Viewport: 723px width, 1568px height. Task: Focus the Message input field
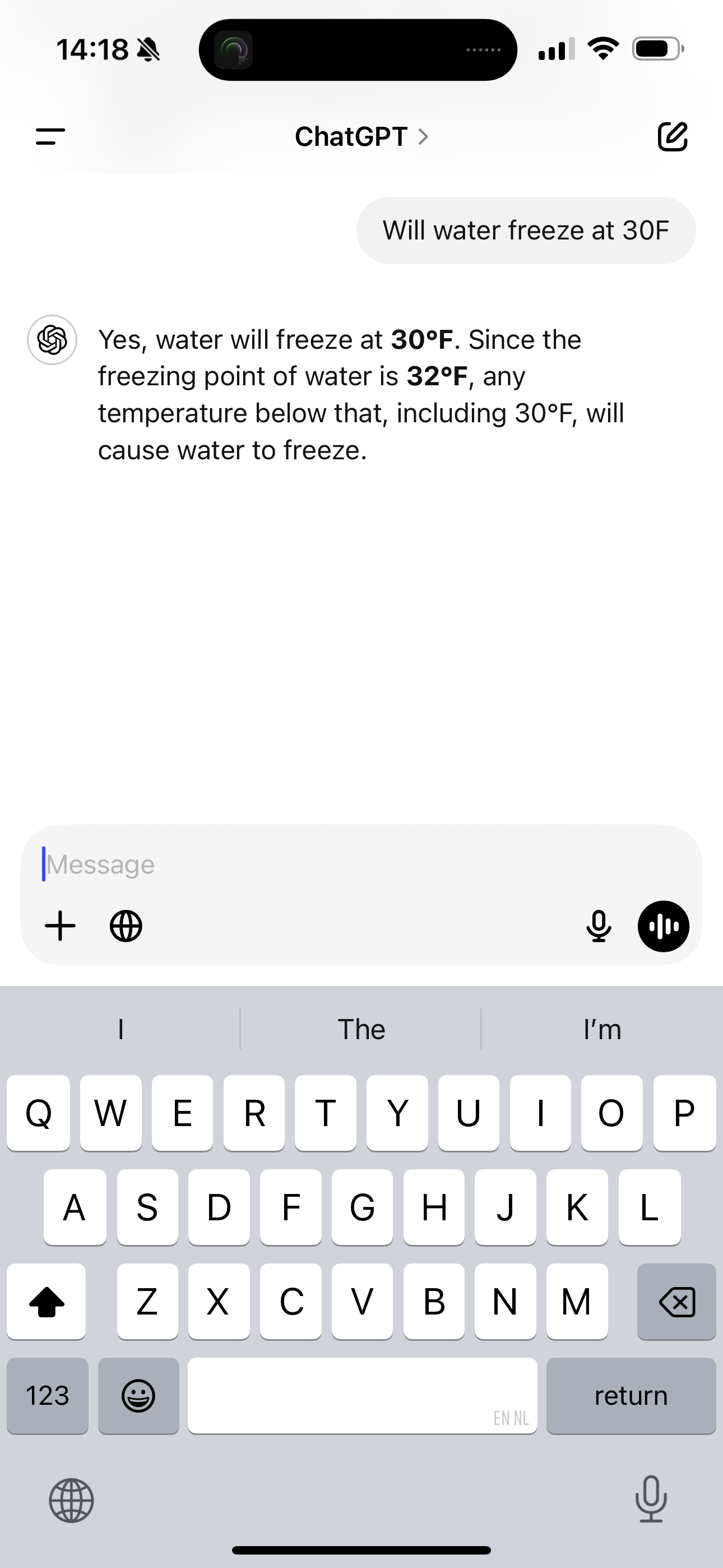[361, 864]
